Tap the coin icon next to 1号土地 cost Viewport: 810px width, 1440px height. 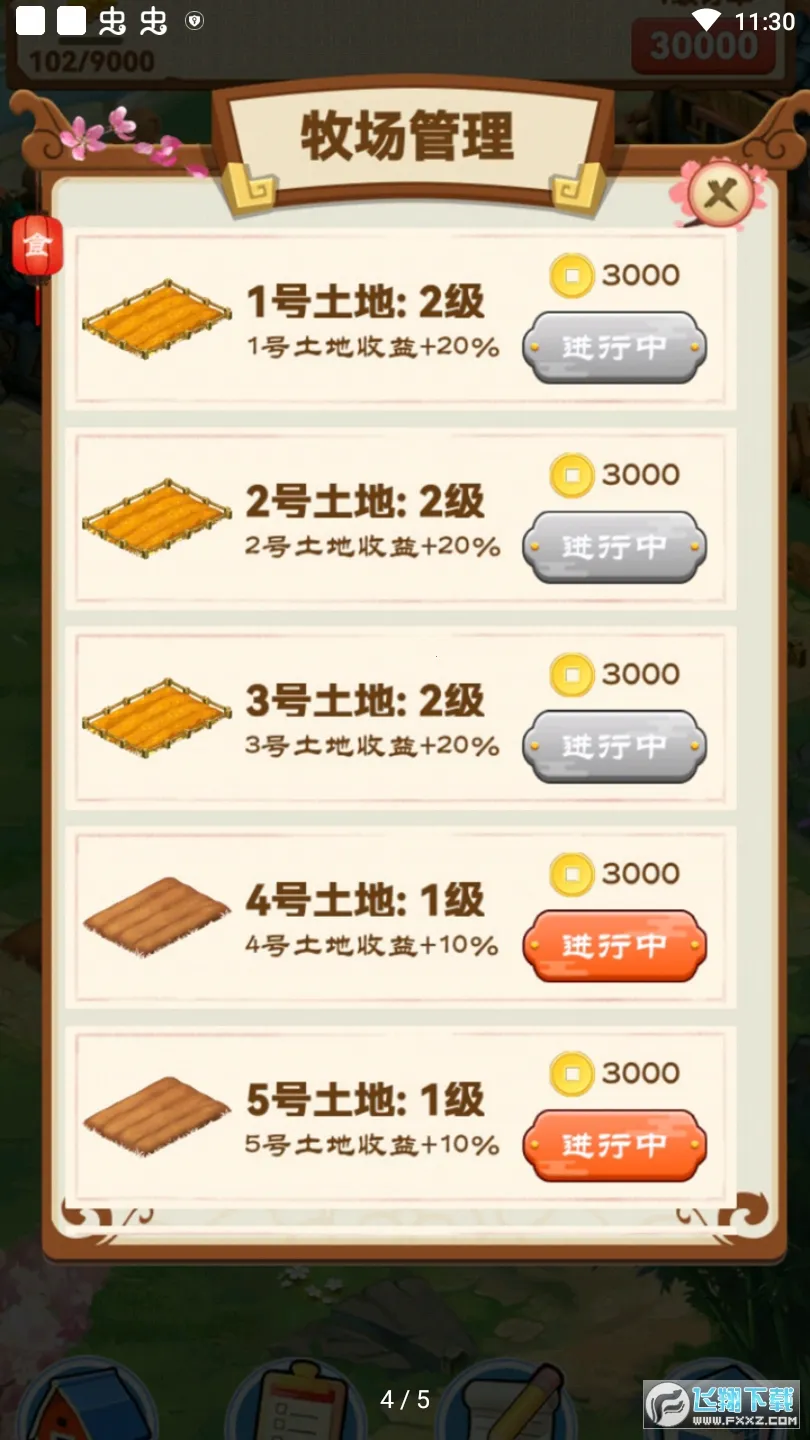(x=571, y=275)
